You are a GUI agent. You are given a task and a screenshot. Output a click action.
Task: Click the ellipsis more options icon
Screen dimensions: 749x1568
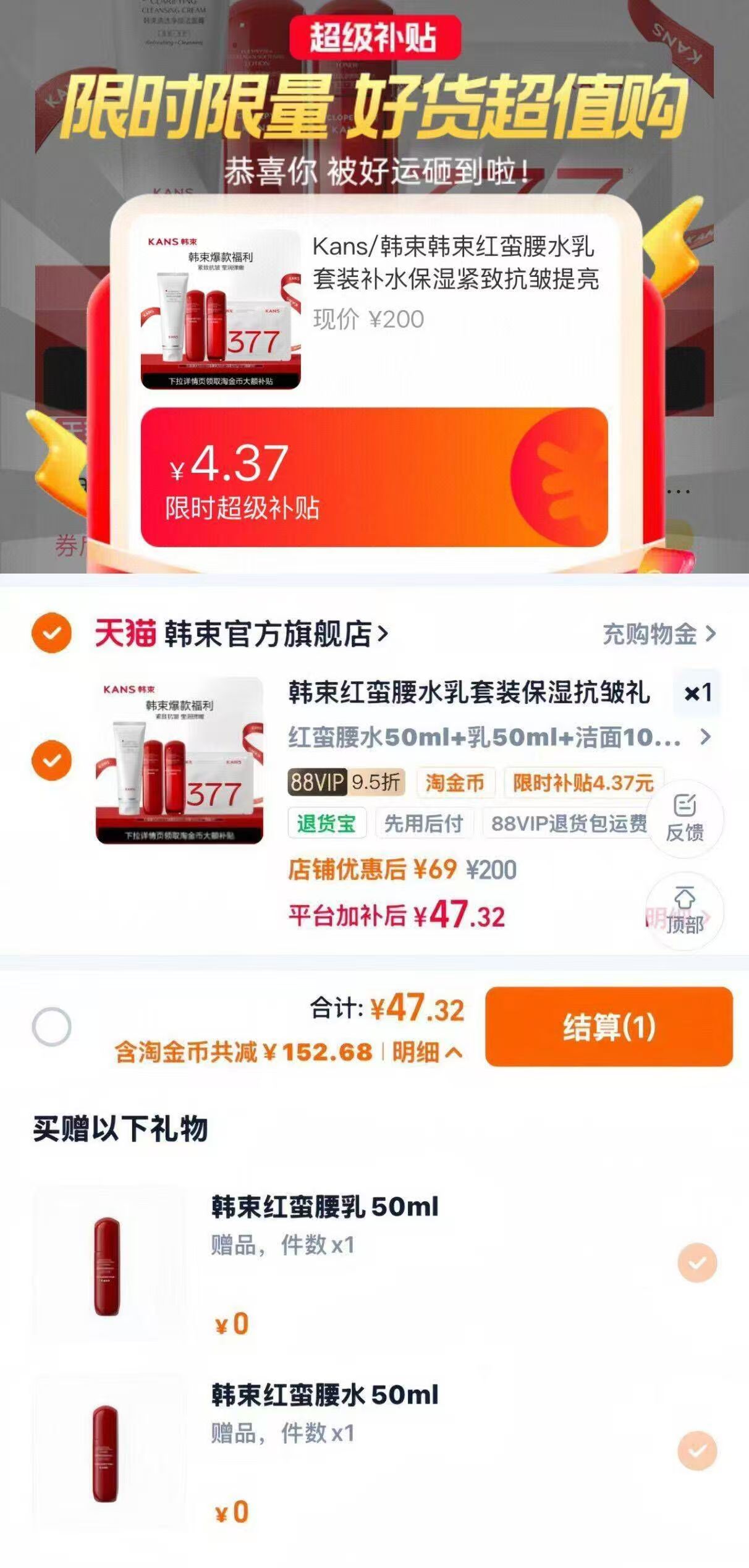tap(680, 491)
